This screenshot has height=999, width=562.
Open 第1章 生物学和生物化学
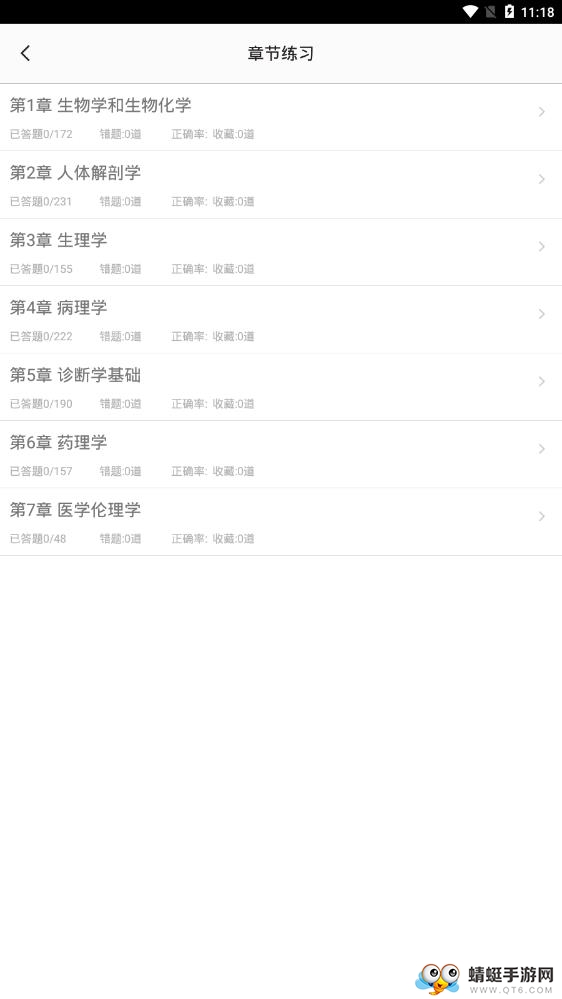coord(281,117)
